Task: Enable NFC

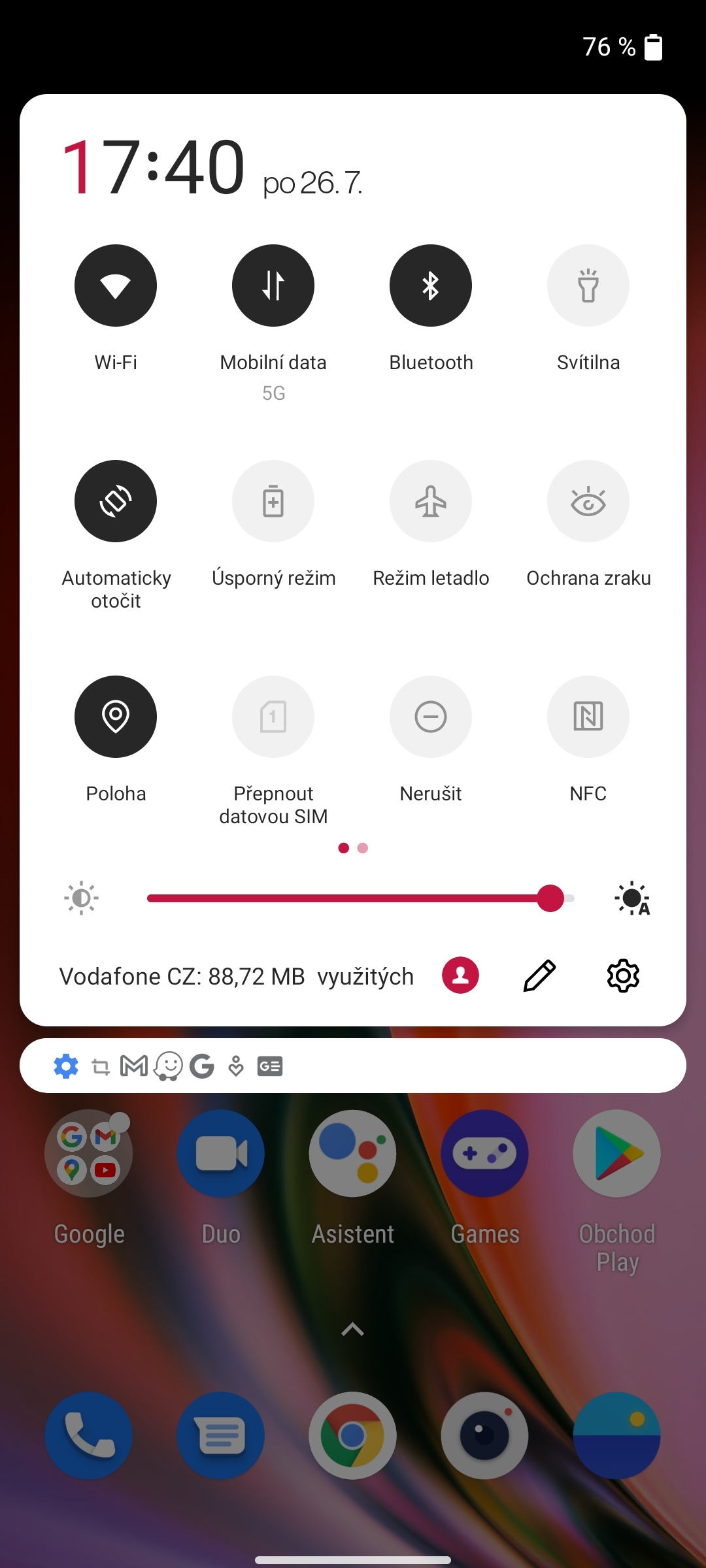Action: pyautogui.click(x=588, y=717)
